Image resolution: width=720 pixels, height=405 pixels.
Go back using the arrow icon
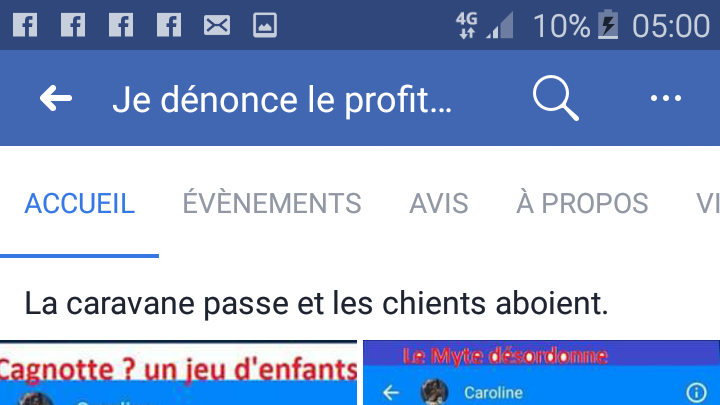pyautogui.click(x=56, y=98)
